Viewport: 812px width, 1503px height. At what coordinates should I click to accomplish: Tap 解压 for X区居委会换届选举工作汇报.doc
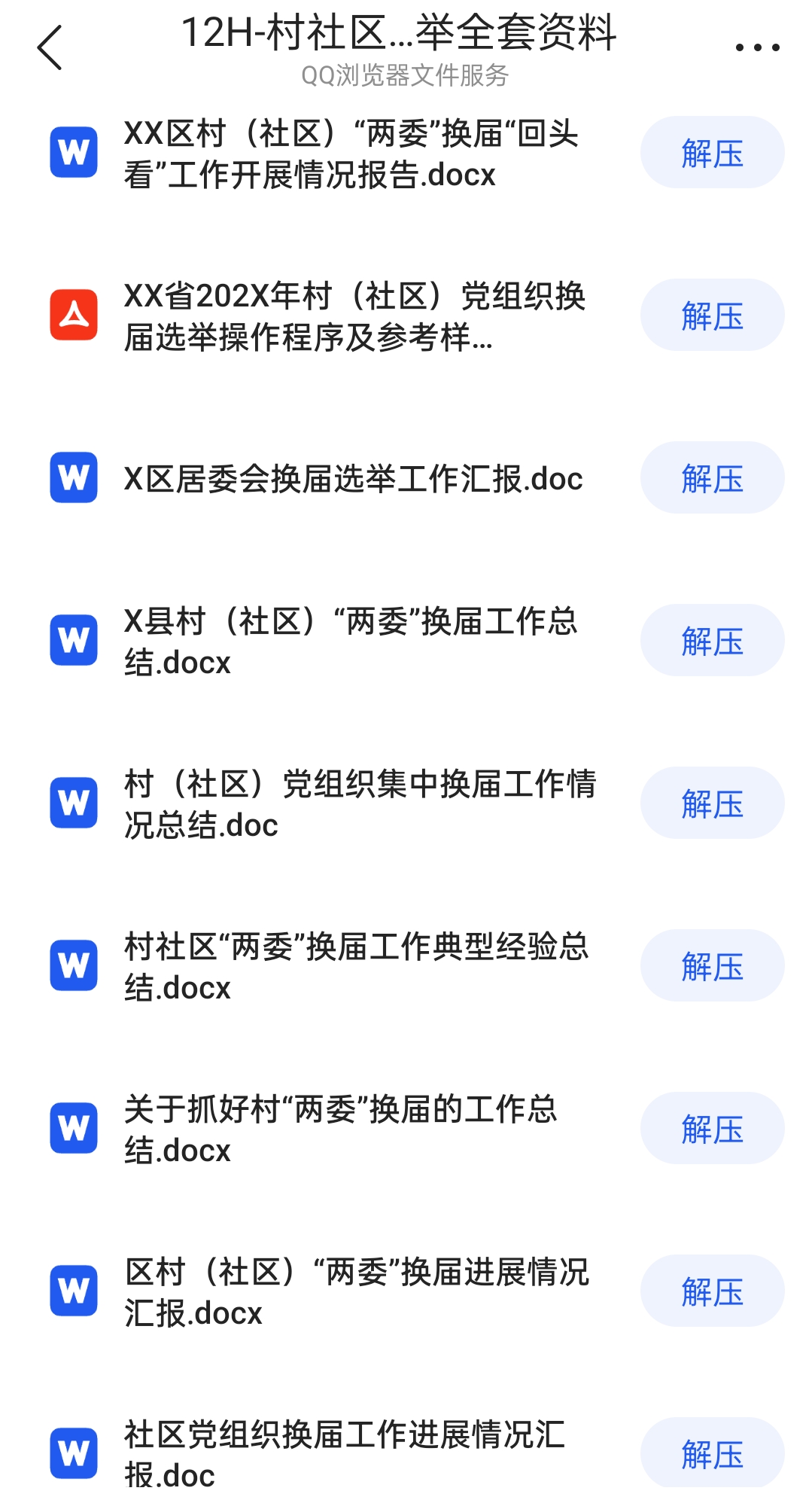coord(712,478)
